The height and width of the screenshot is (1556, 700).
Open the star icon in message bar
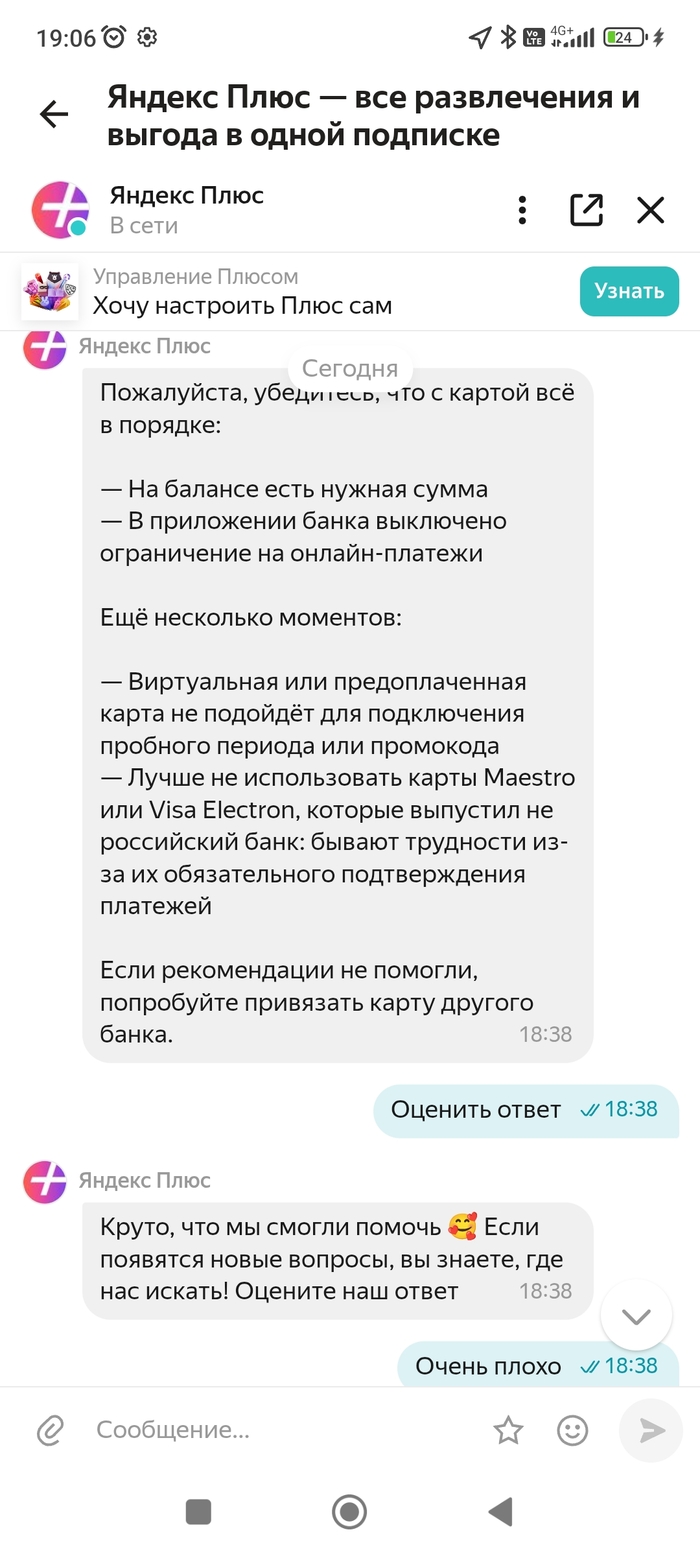pos(508,1431)
